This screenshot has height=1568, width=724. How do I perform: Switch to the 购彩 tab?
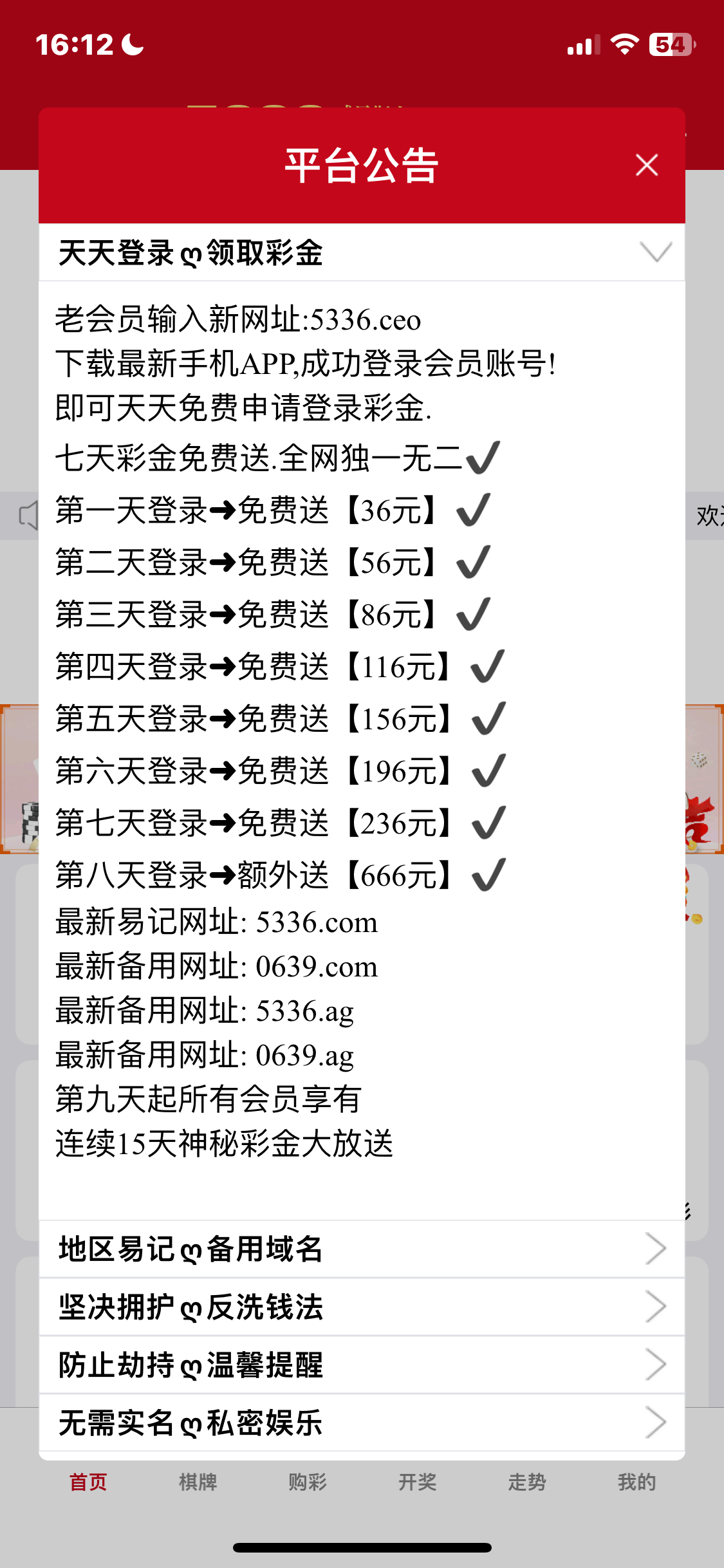[x=308, y=1482]
